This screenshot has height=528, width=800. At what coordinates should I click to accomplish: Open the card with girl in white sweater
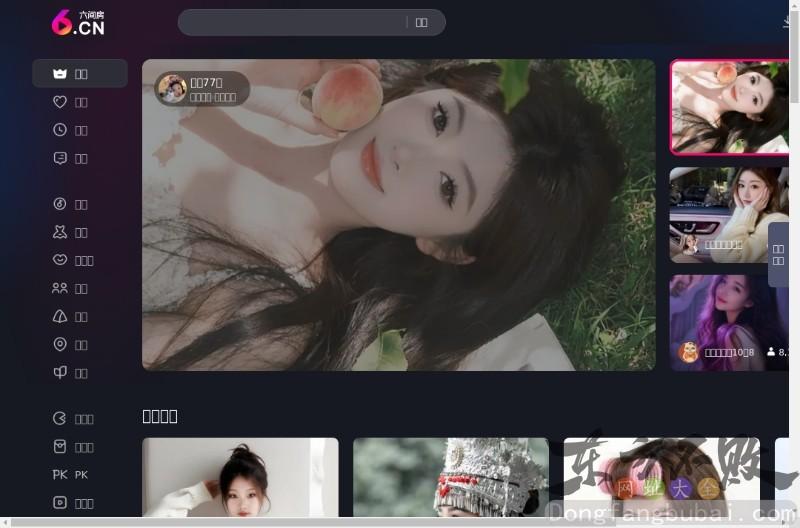240,482
